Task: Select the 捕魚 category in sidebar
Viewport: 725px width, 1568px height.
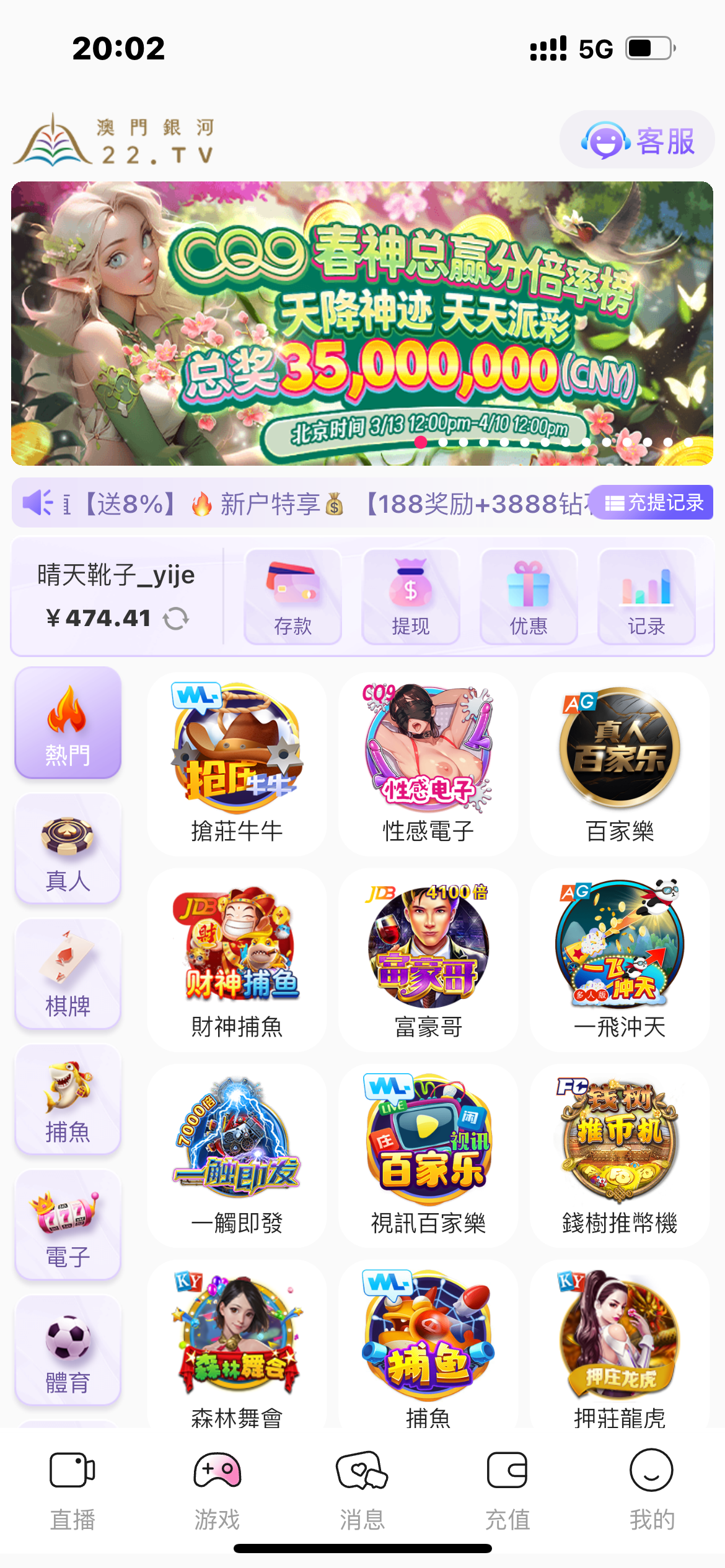Action: pyautogui.click(x=68, y=1100)
